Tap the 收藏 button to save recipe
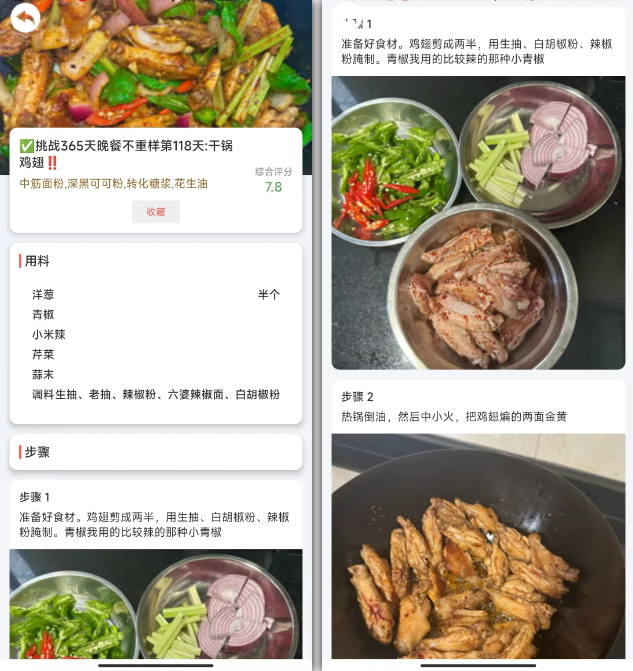633x671 pixels. (156, 212)
